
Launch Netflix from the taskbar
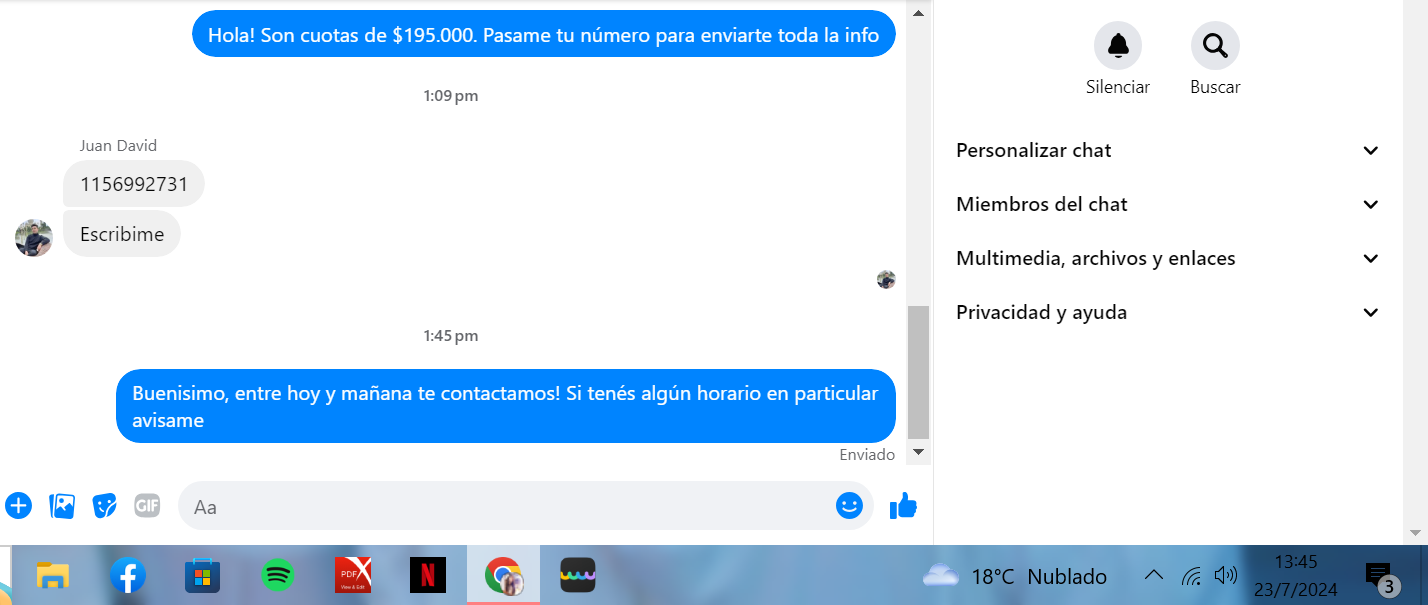point(428,576)
